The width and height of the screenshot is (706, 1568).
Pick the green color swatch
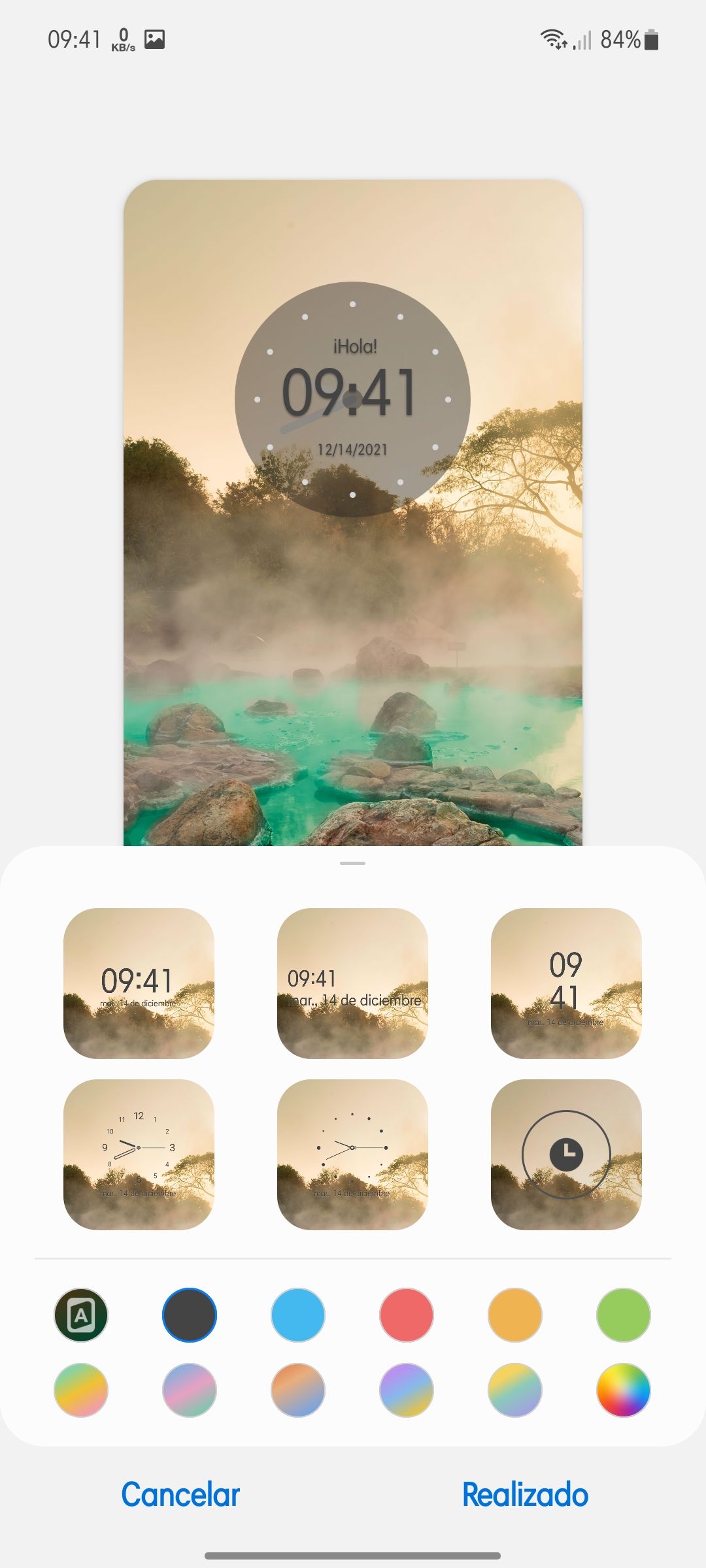[624, 1315]
